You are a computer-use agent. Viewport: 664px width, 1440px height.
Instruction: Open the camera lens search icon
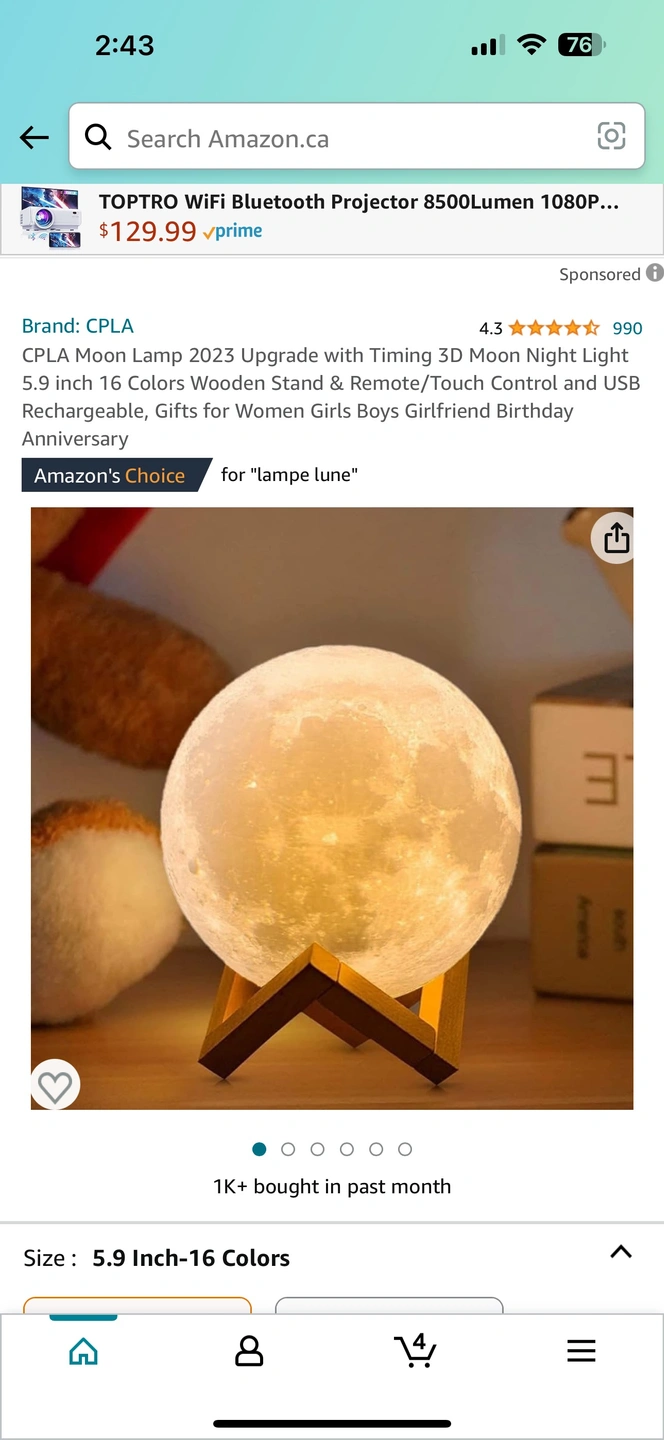[x=611, y=137]
